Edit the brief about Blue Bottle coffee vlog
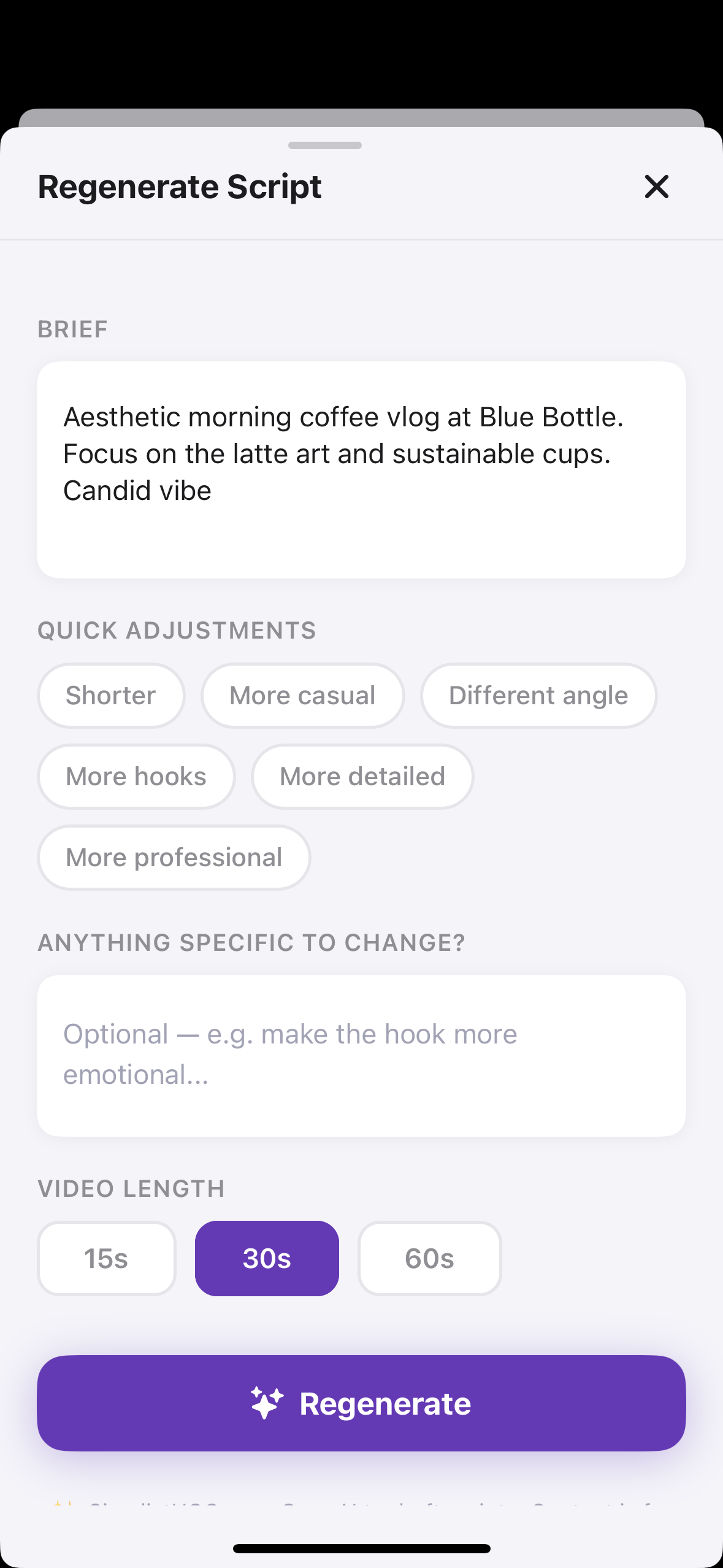This screenshot has height=1568, width=723. coord(361,469)
